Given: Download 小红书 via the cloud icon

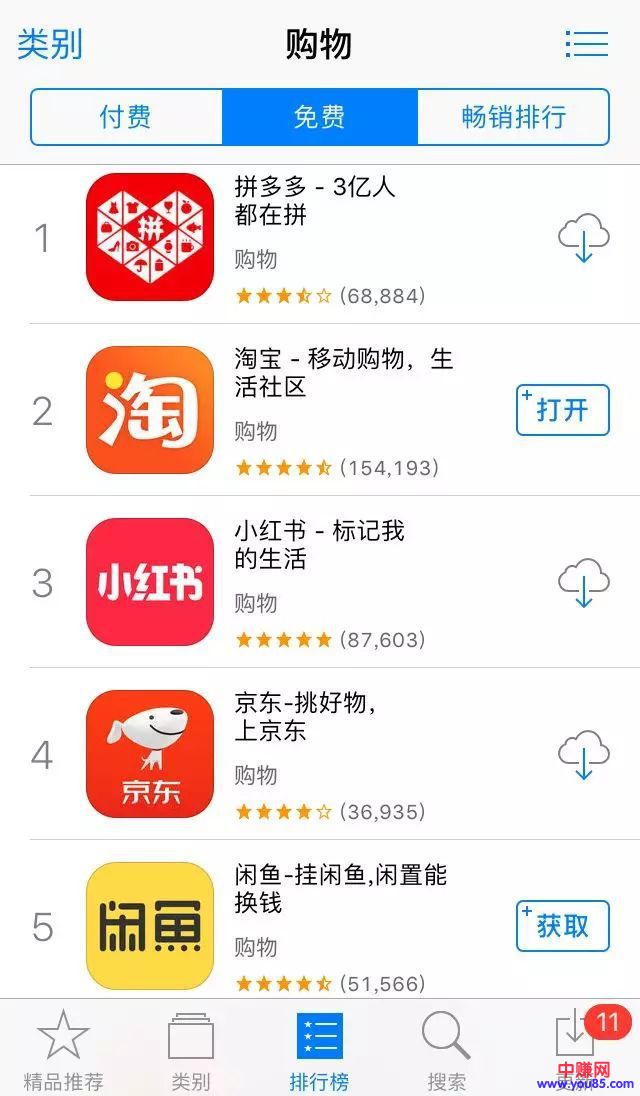Looking at the screenshot, I should [x=583, y=582].
